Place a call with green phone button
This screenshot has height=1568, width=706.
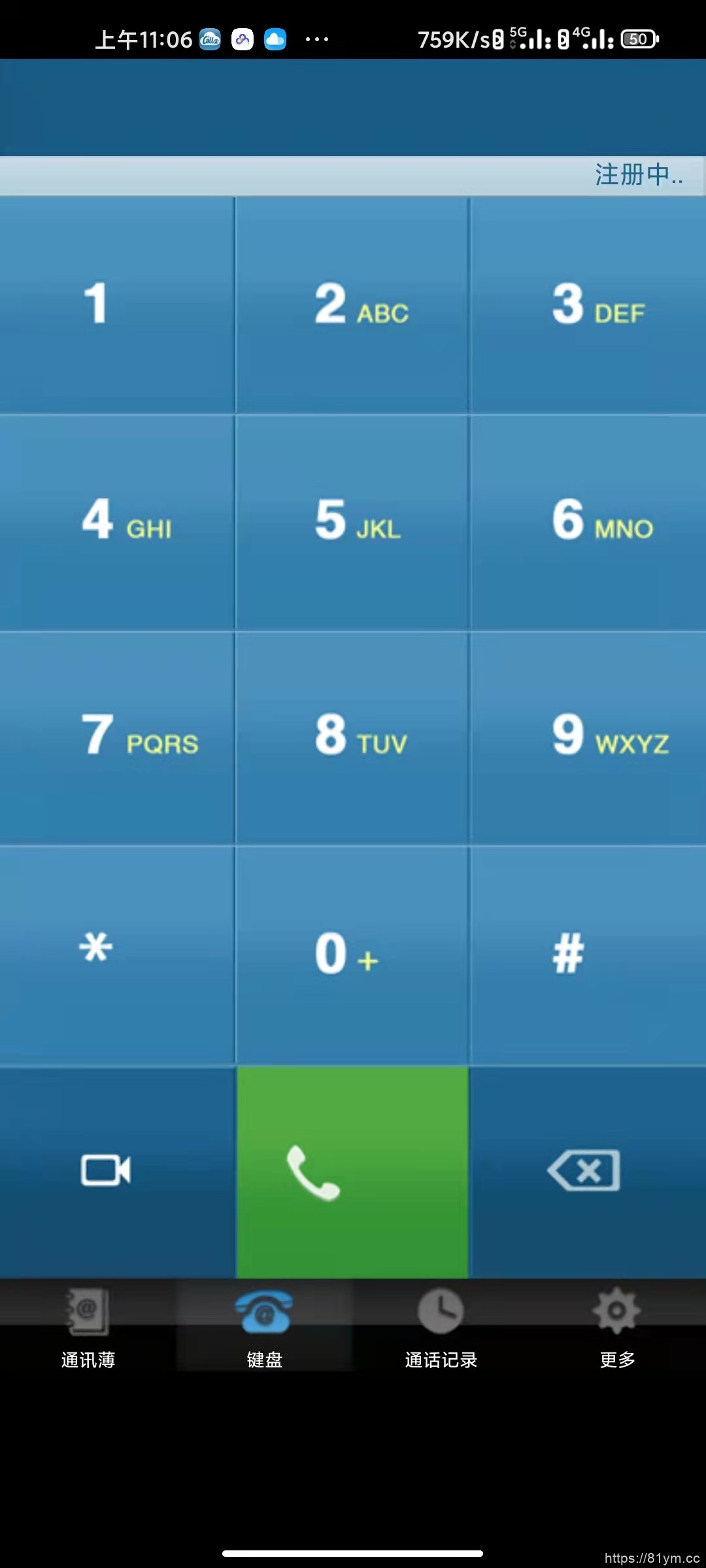(x=352, y=1172)
